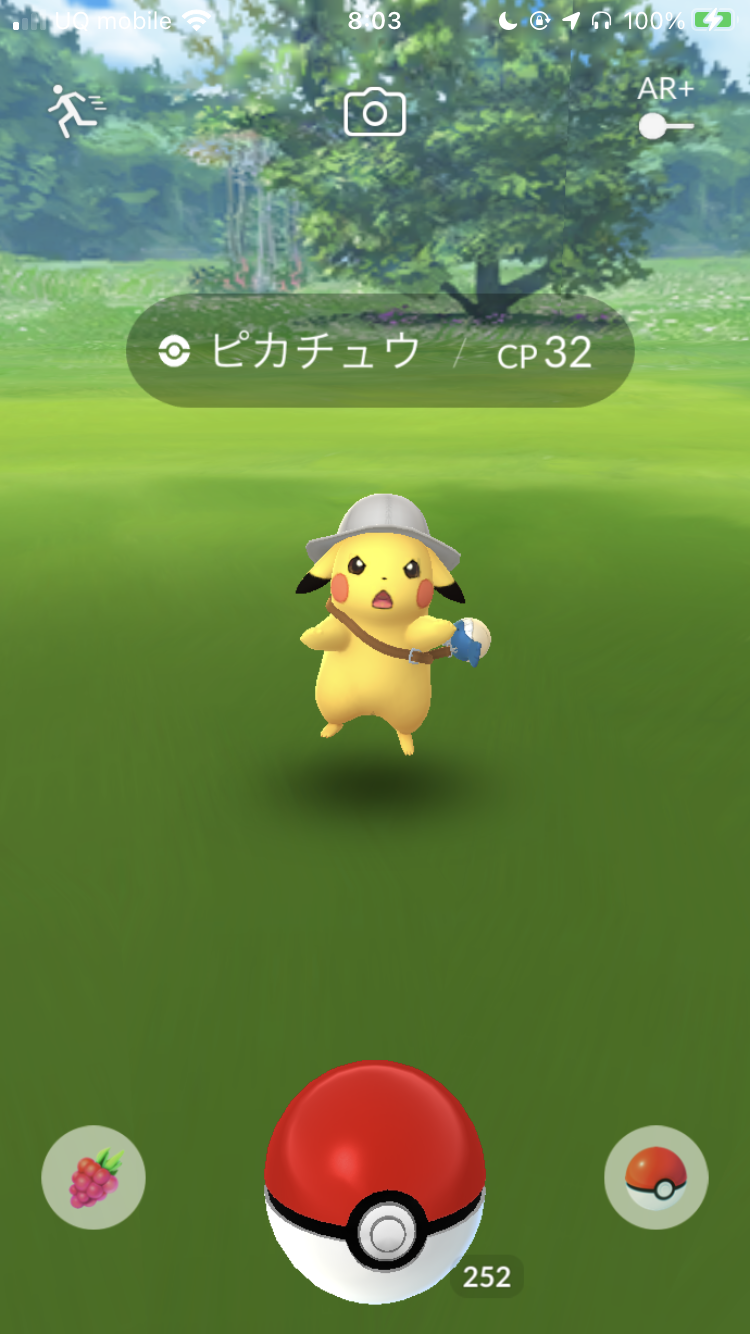Screen dimensions: 750x1334
Task: Toggle the AR+ mode switch
Action: 666,125
